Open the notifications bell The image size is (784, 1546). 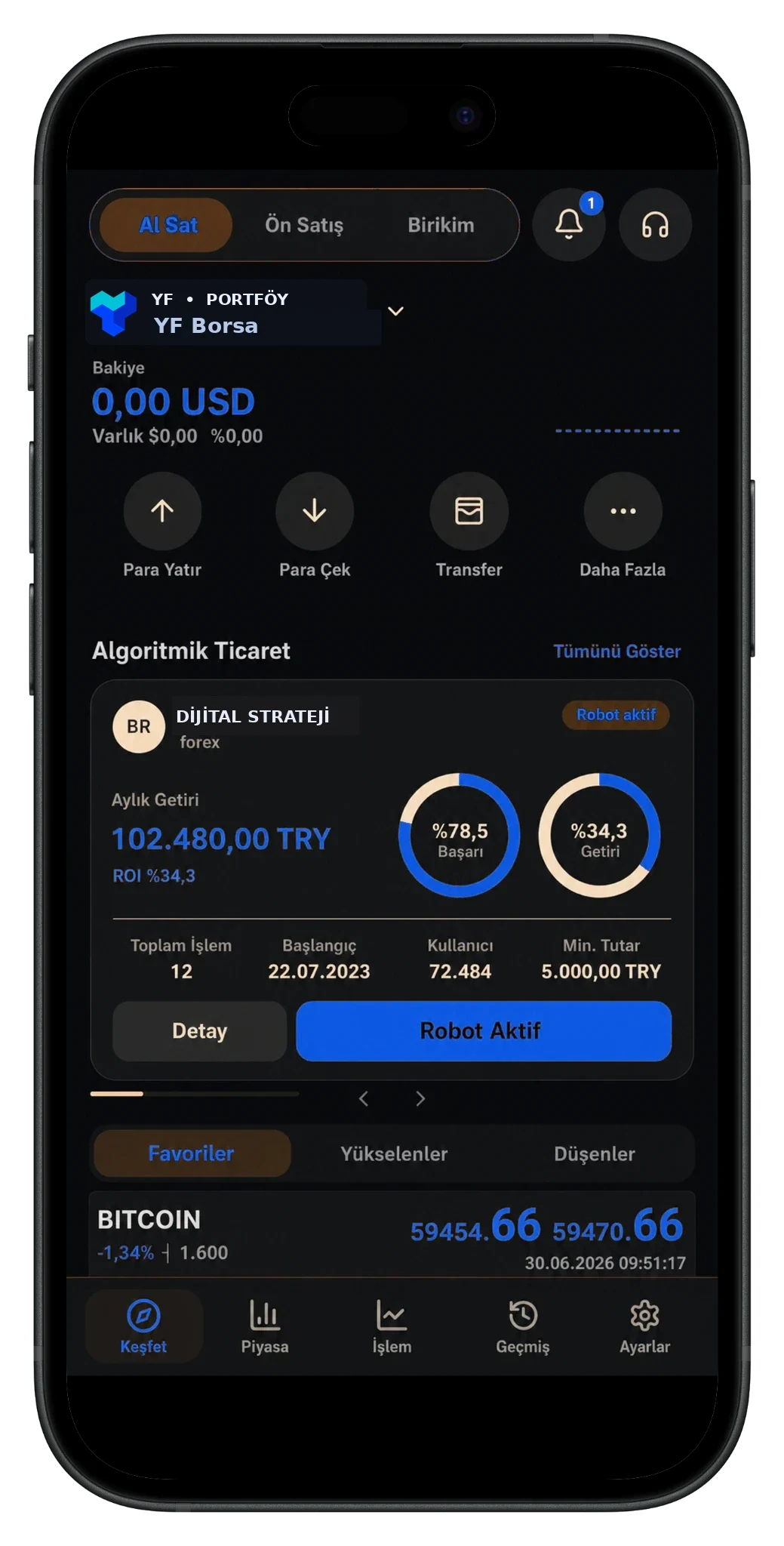[569, 224]
